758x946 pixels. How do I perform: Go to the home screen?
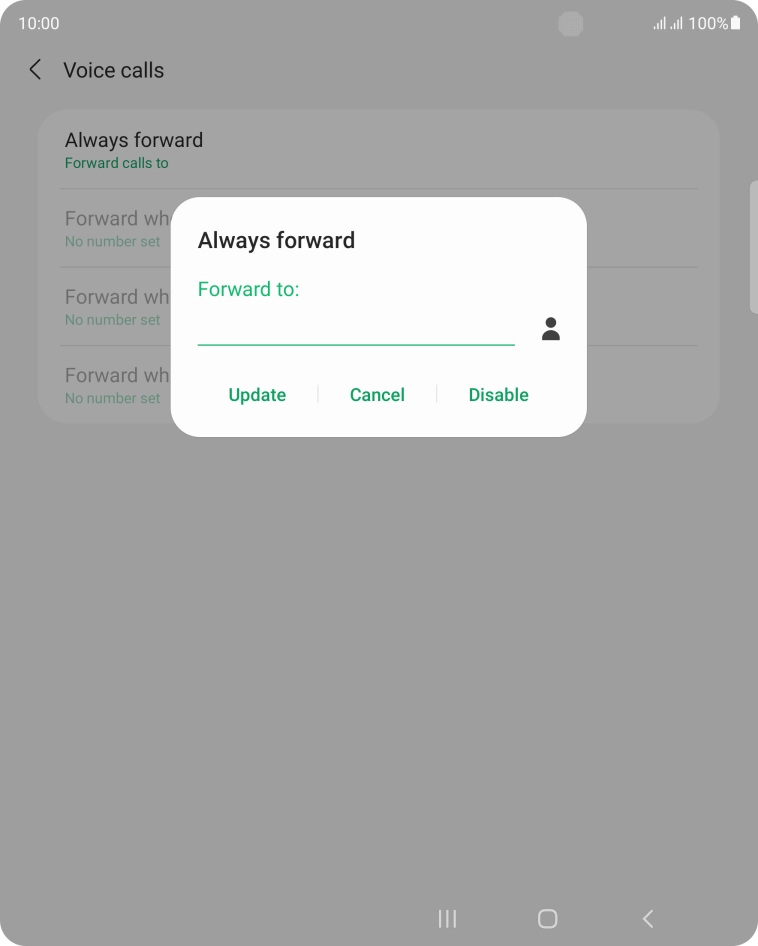click(547, 918)
